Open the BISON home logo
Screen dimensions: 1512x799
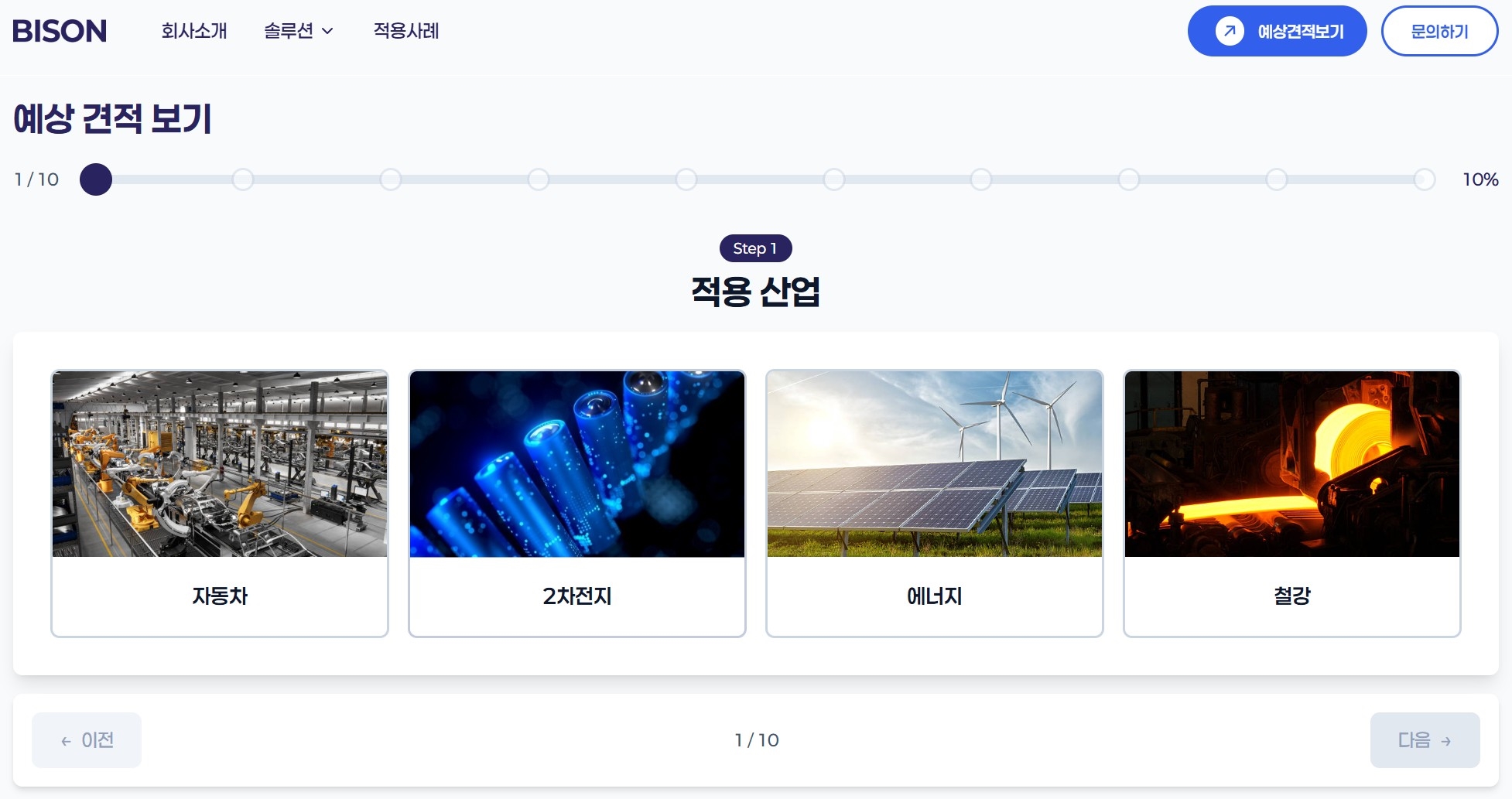60,31
